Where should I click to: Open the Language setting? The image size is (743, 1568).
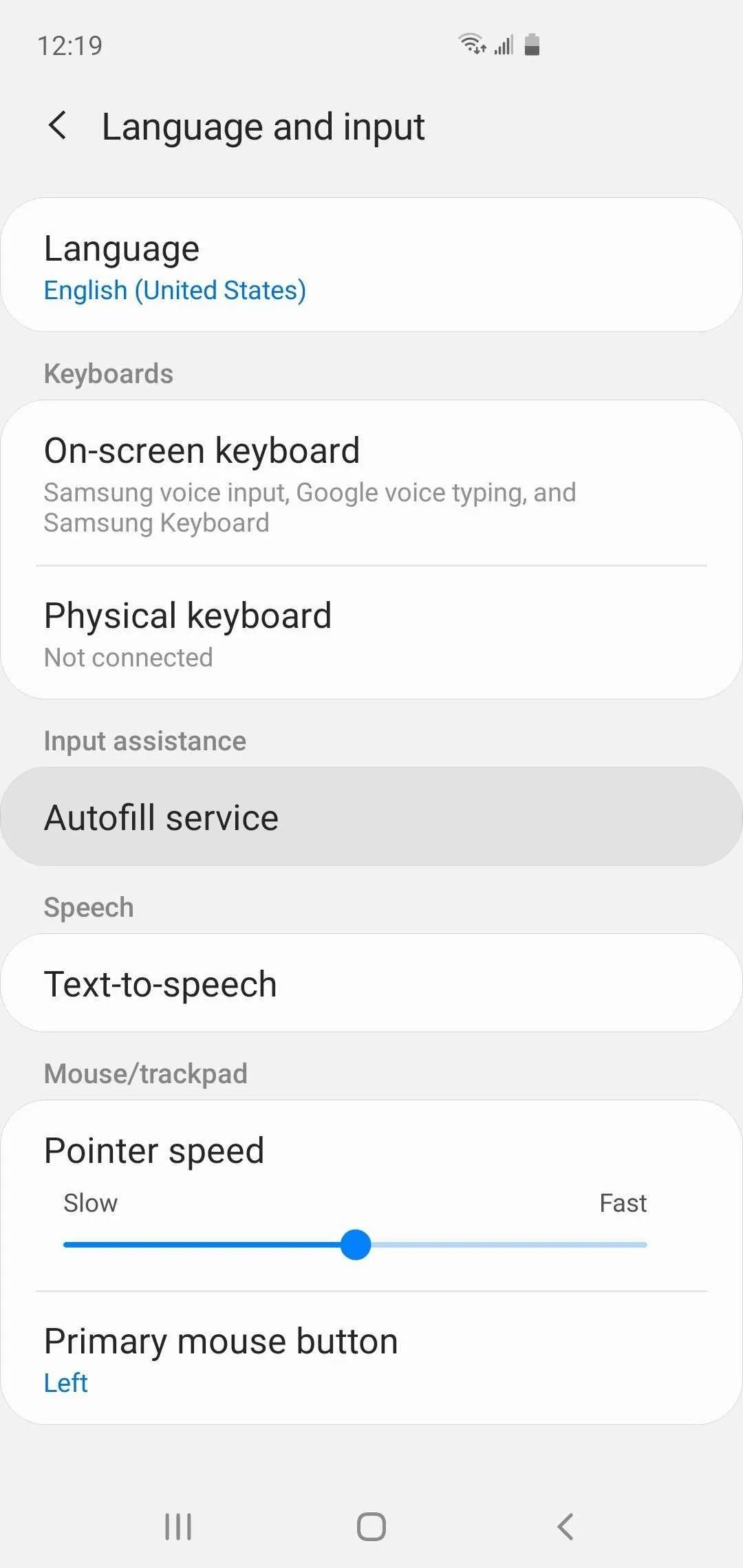point(371,265)
